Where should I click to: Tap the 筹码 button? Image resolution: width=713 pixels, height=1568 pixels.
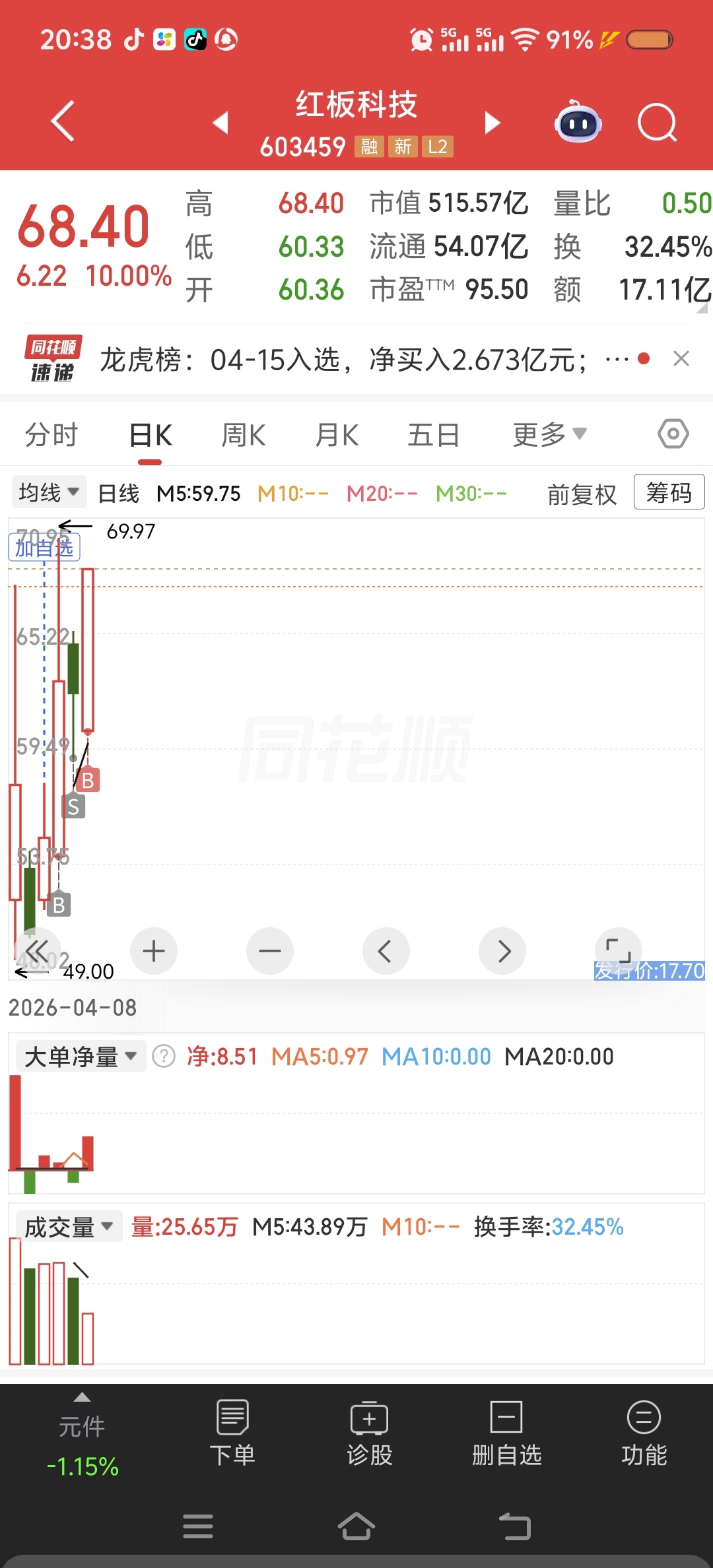[x=669, y=492]
